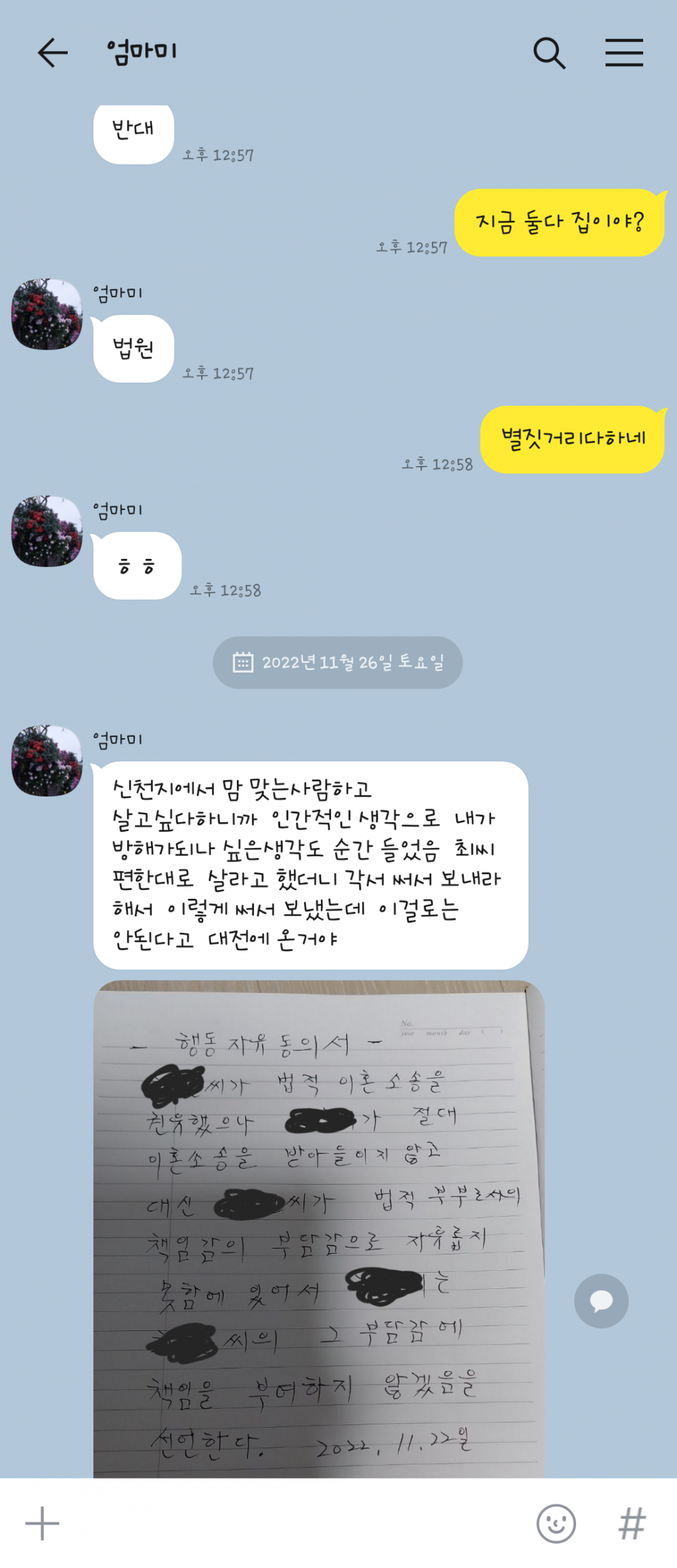The width and height of the screenshot is (677, 1568).
Task: Tap the floating chat bubble button
Action: [x=601, y=1300]
